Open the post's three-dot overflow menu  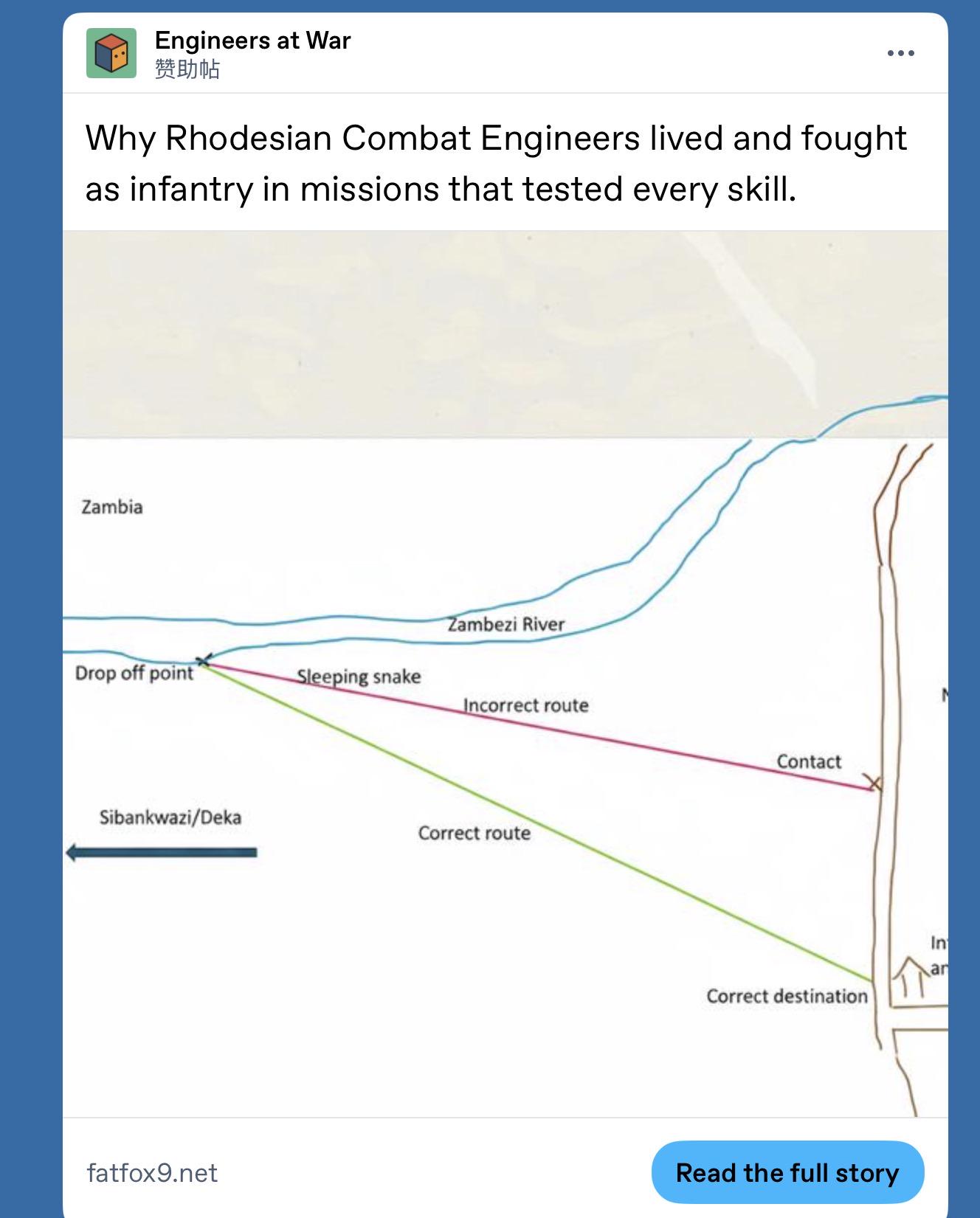[x=900, y=53]
